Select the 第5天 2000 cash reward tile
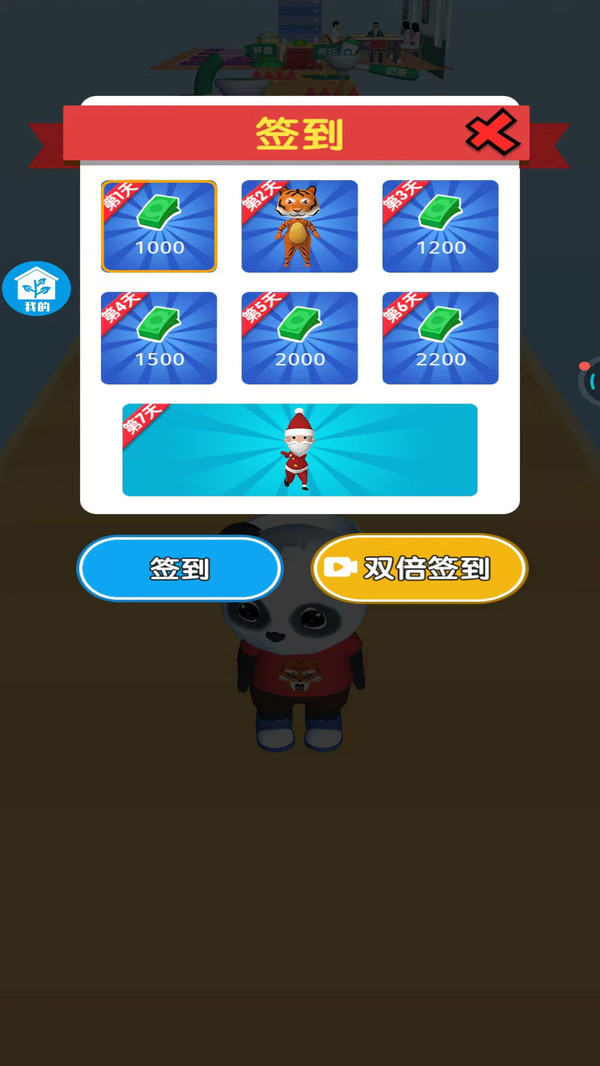The height and width of the screenshot is (1066, 600). point(299,338)
